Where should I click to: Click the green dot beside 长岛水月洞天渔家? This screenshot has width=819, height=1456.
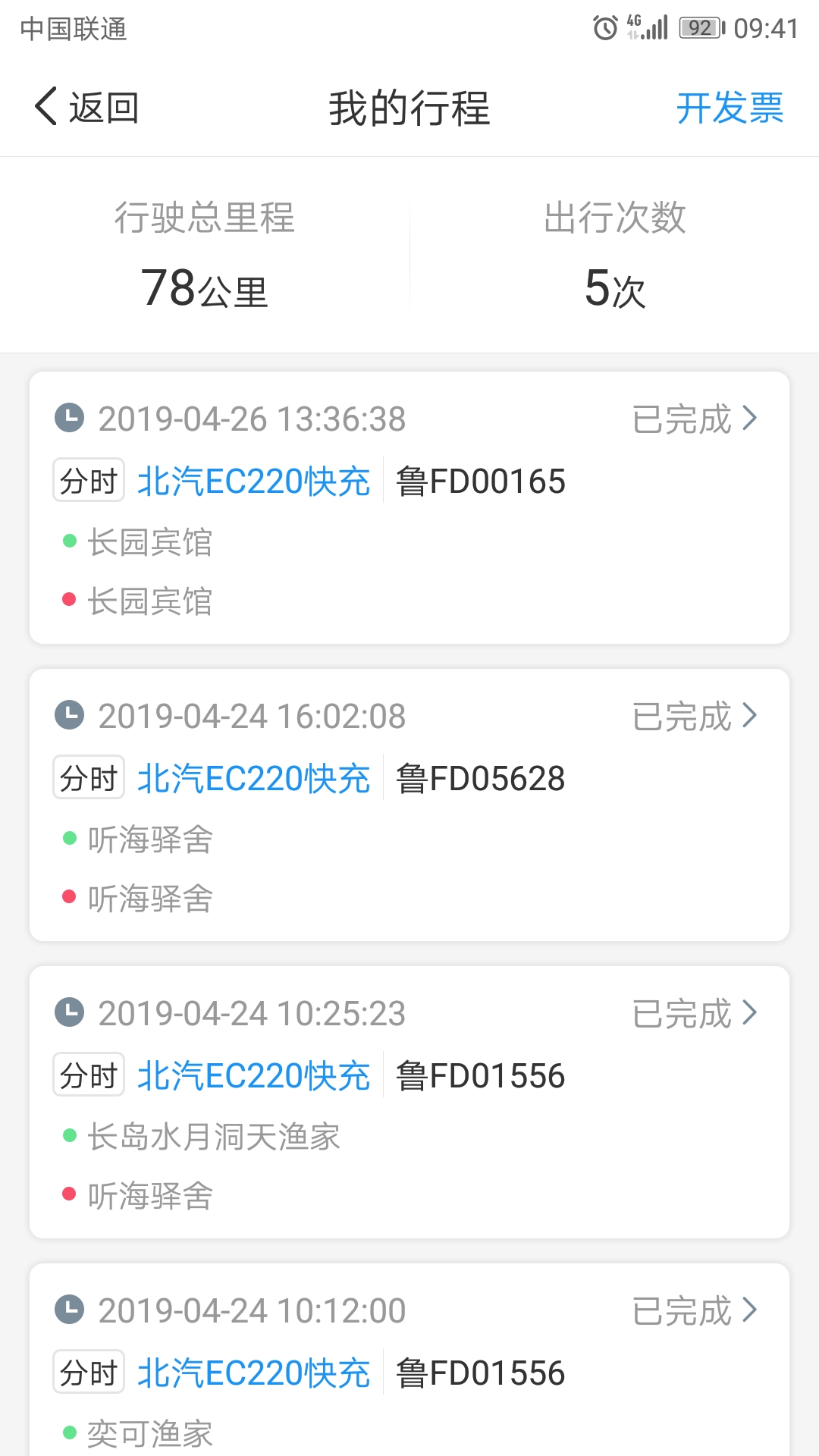(69, 1134)
